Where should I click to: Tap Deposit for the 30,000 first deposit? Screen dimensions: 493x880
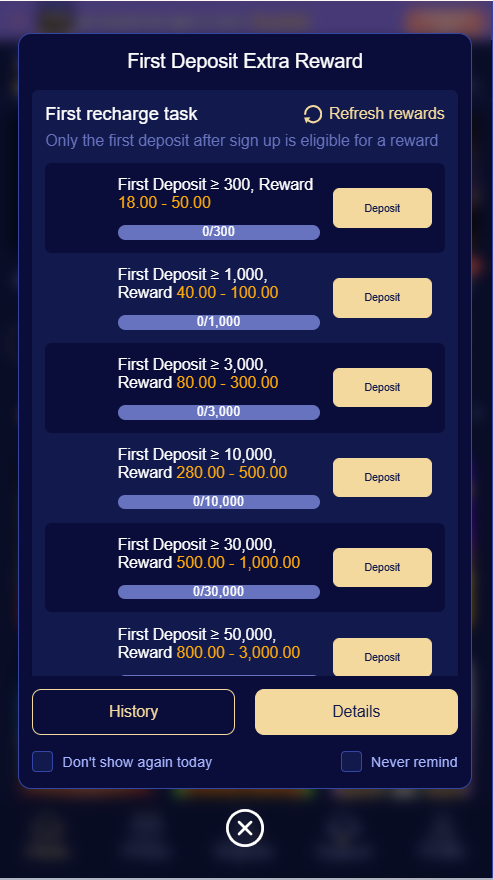[x=382, y=567]
